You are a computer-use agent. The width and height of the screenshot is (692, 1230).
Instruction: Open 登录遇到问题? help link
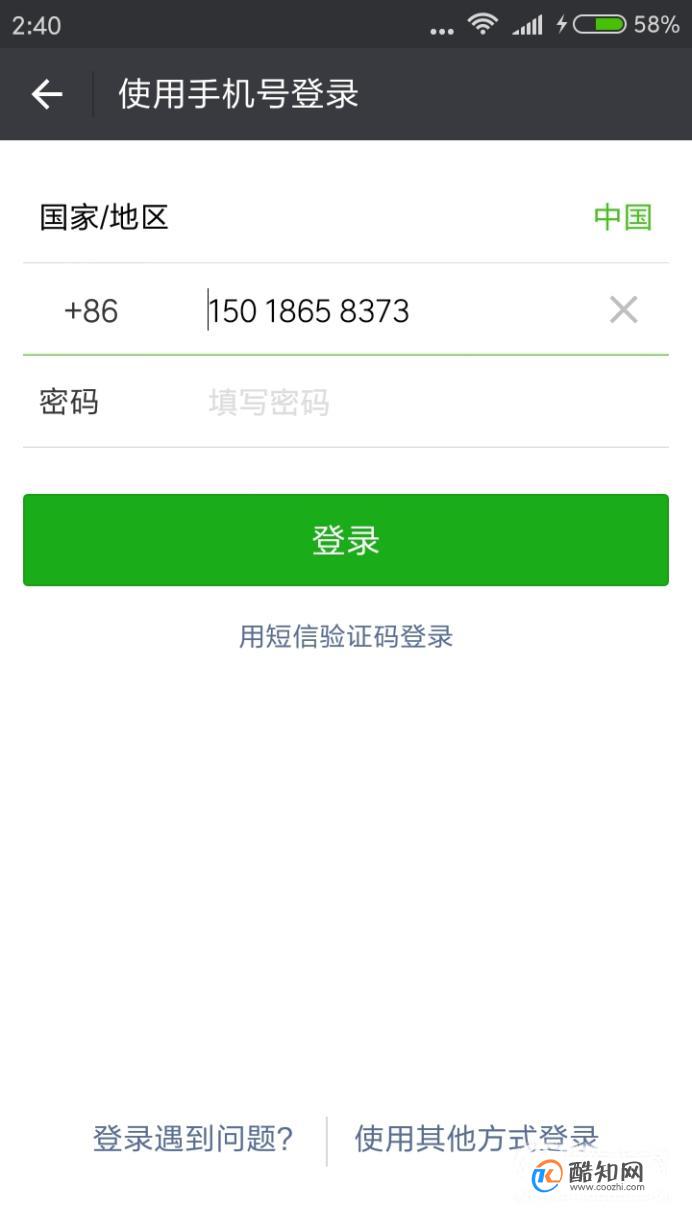pos(193,1138)
